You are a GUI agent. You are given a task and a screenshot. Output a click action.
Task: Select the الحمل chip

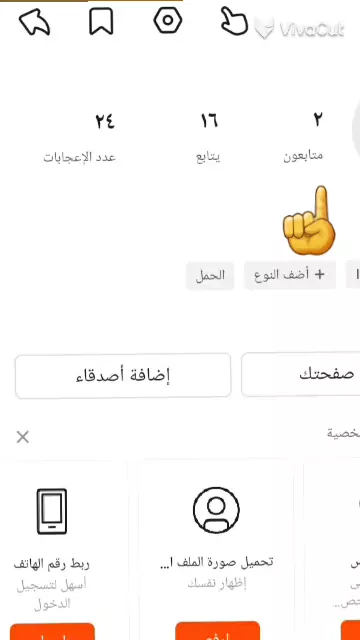coord(210,276)
